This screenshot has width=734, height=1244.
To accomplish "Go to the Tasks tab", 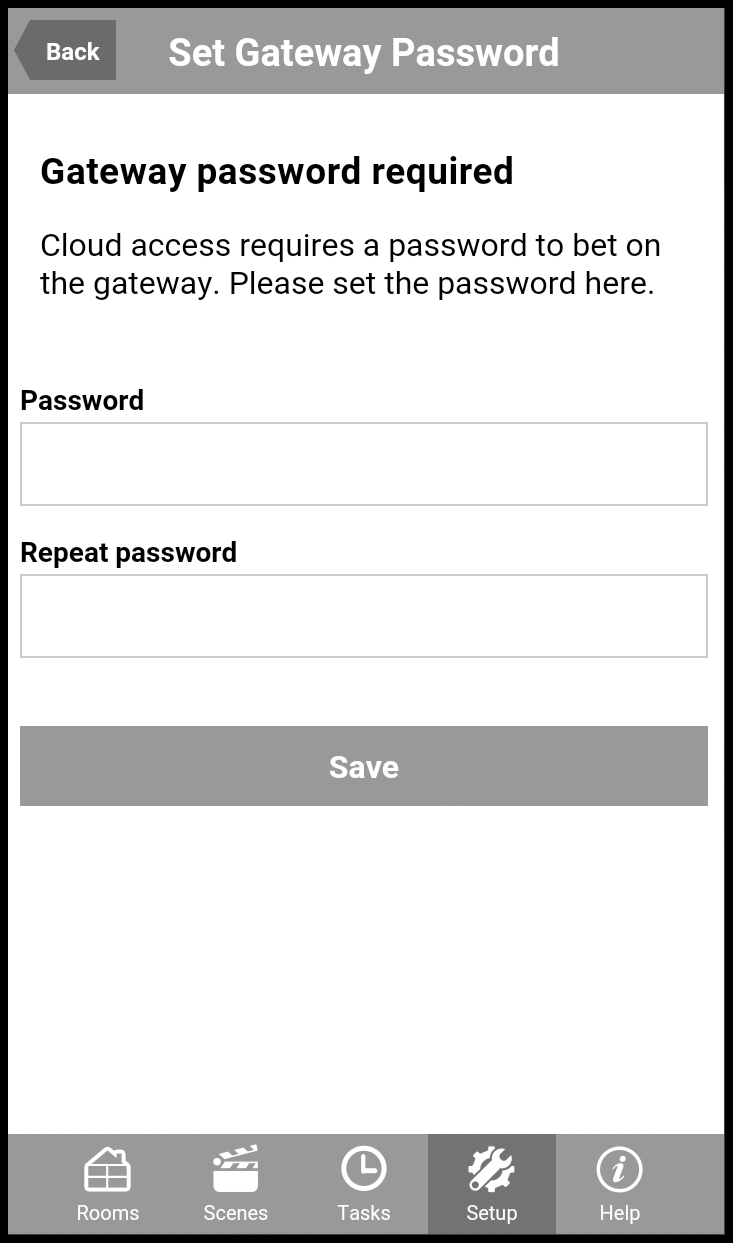I will (x=364, y=1184).
